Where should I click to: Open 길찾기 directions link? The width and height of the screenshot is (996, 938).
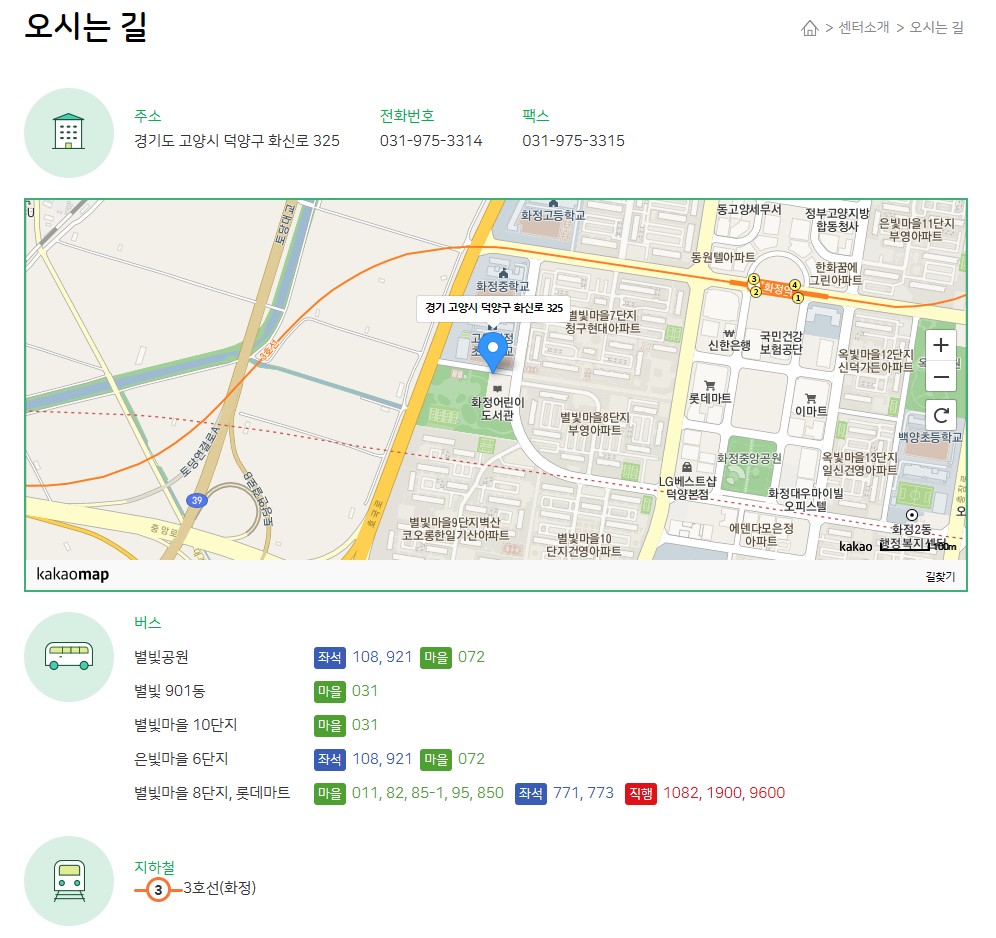click(x=940, y=576)
